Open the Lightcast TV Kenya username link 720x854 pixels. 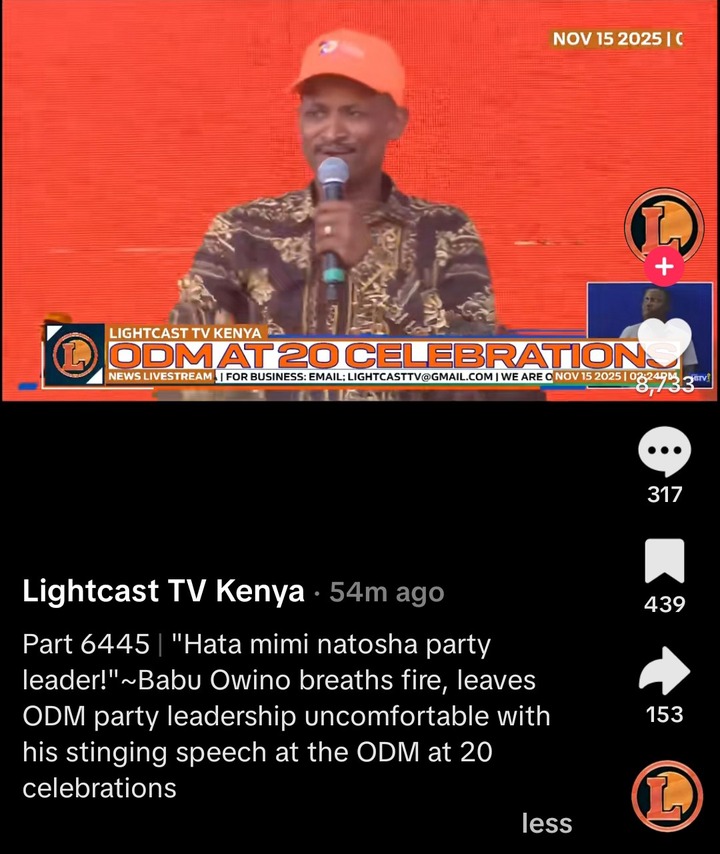pyautogui.click(x=163, y=592)
